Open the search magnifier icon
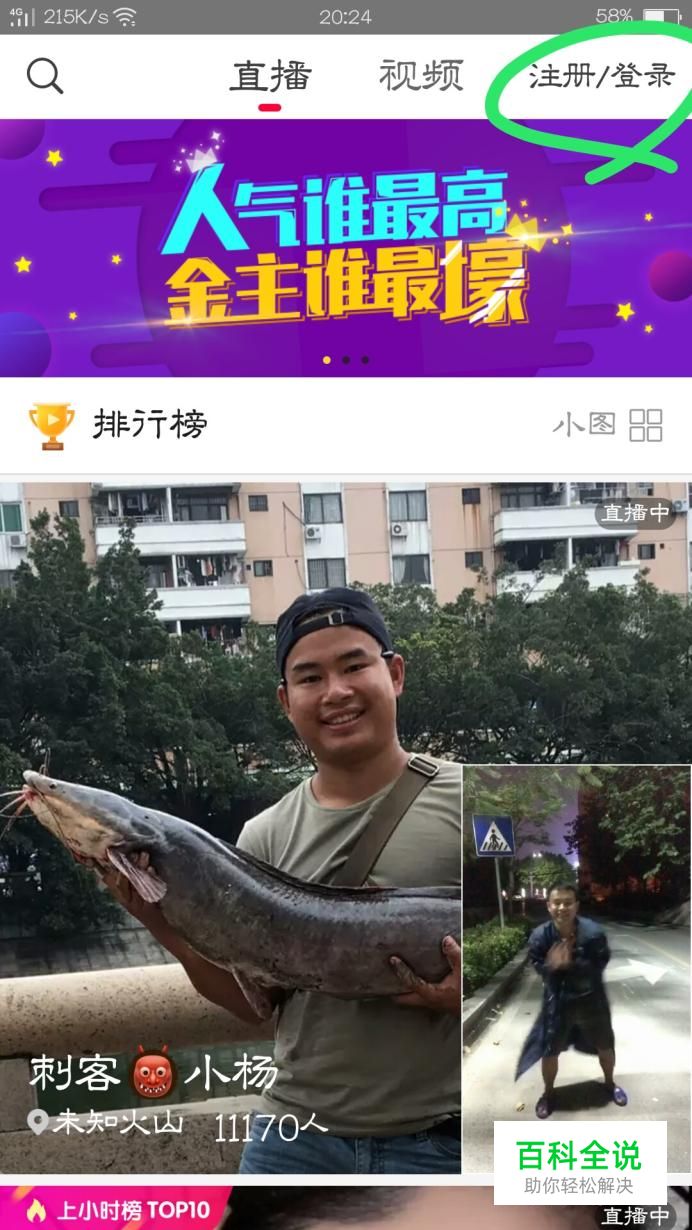692x1230 pixels. 45,76
